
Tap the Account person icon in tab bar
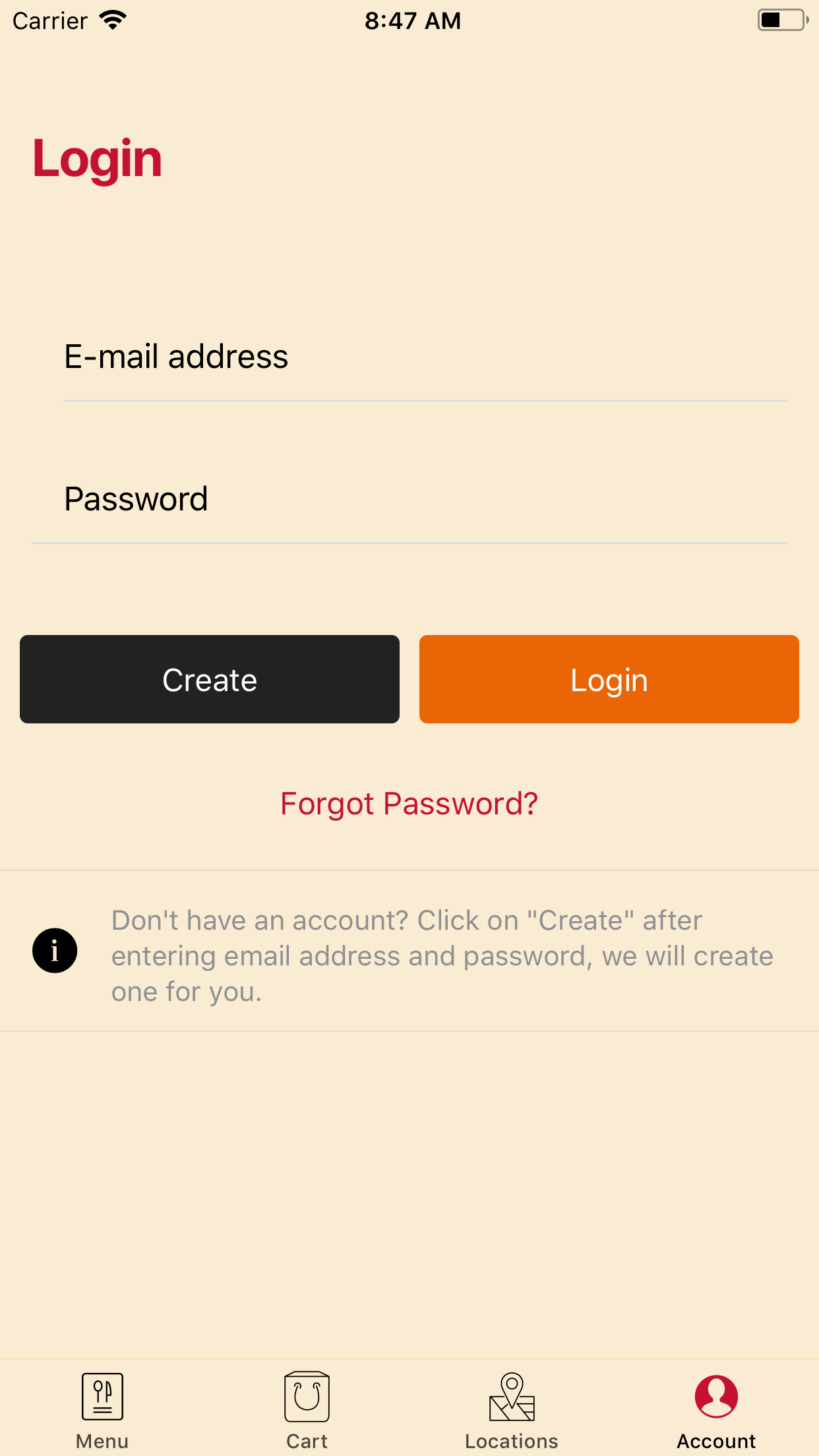717,1396
